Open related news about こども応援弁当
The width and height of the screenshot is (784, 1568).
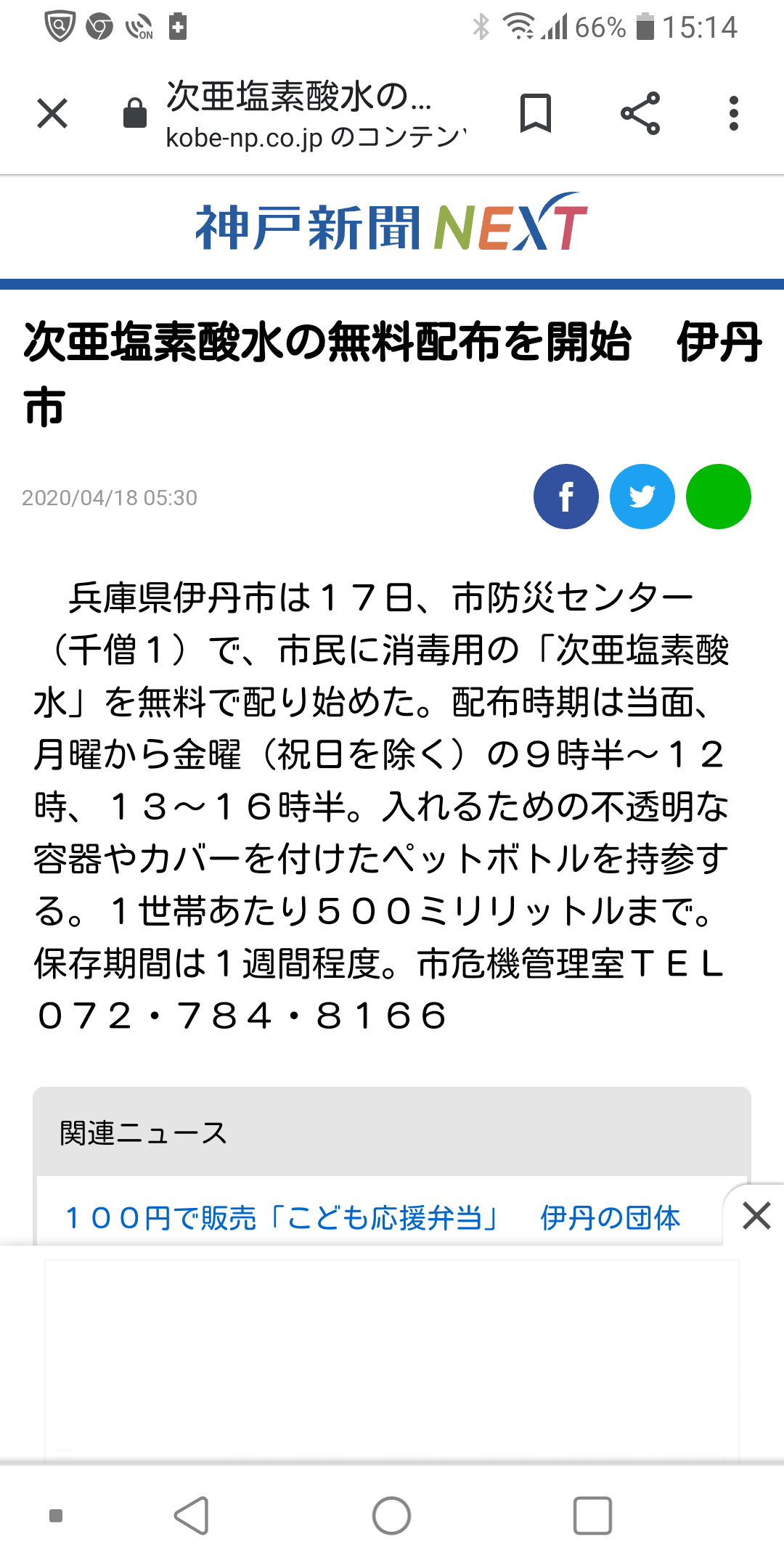tap(372, 1217)
